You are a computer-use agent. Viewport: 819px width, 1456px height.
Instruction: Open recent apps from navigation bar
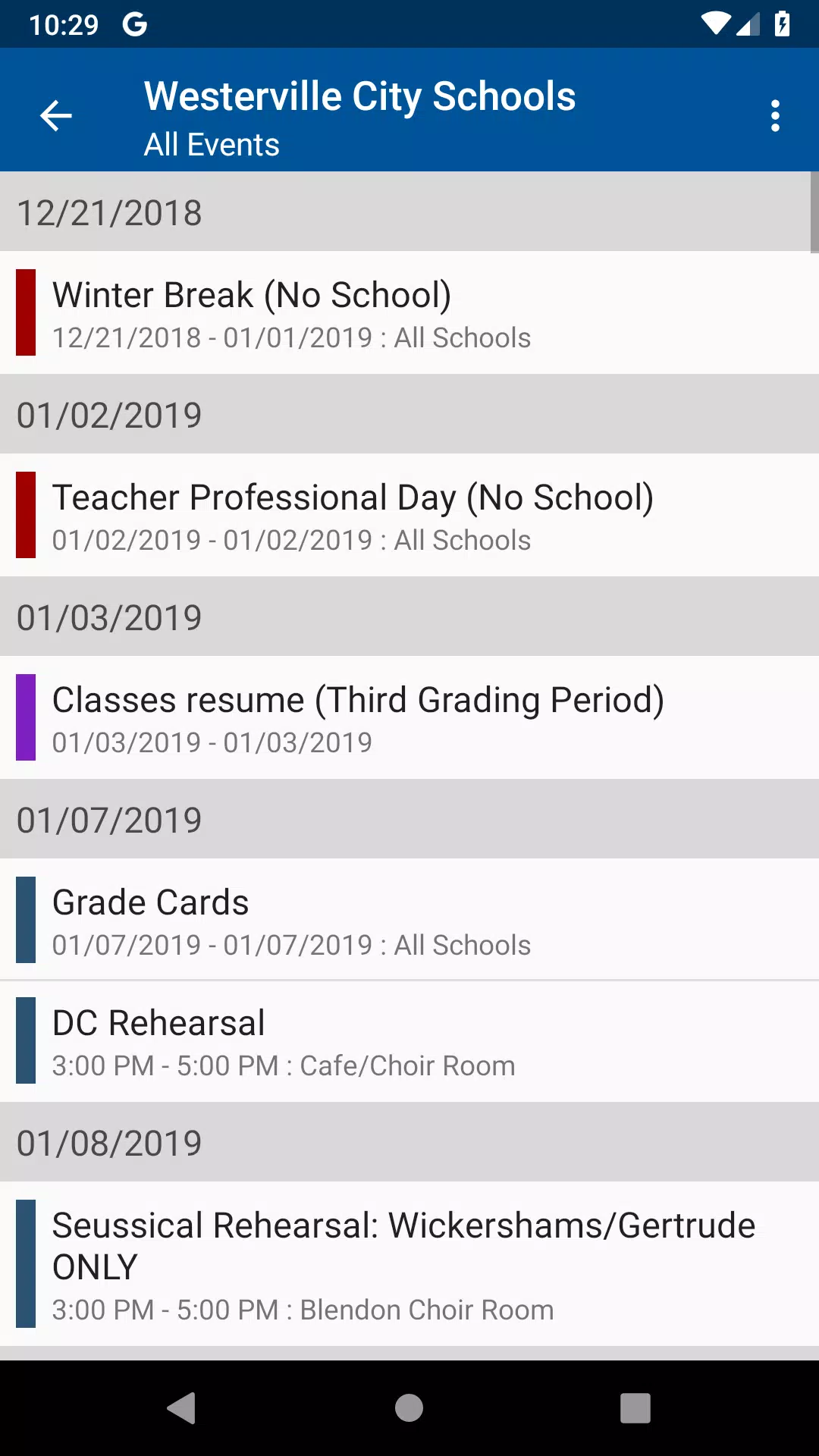coord(635,1408)
